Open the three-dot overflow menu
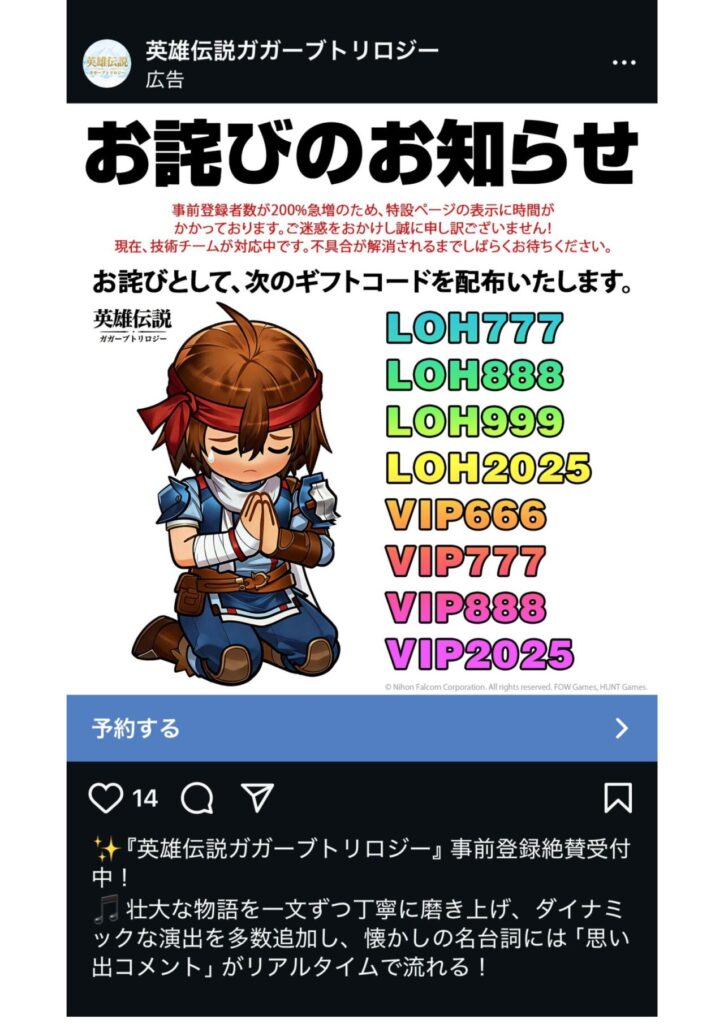724x1024 pixels. click(624, 62)
